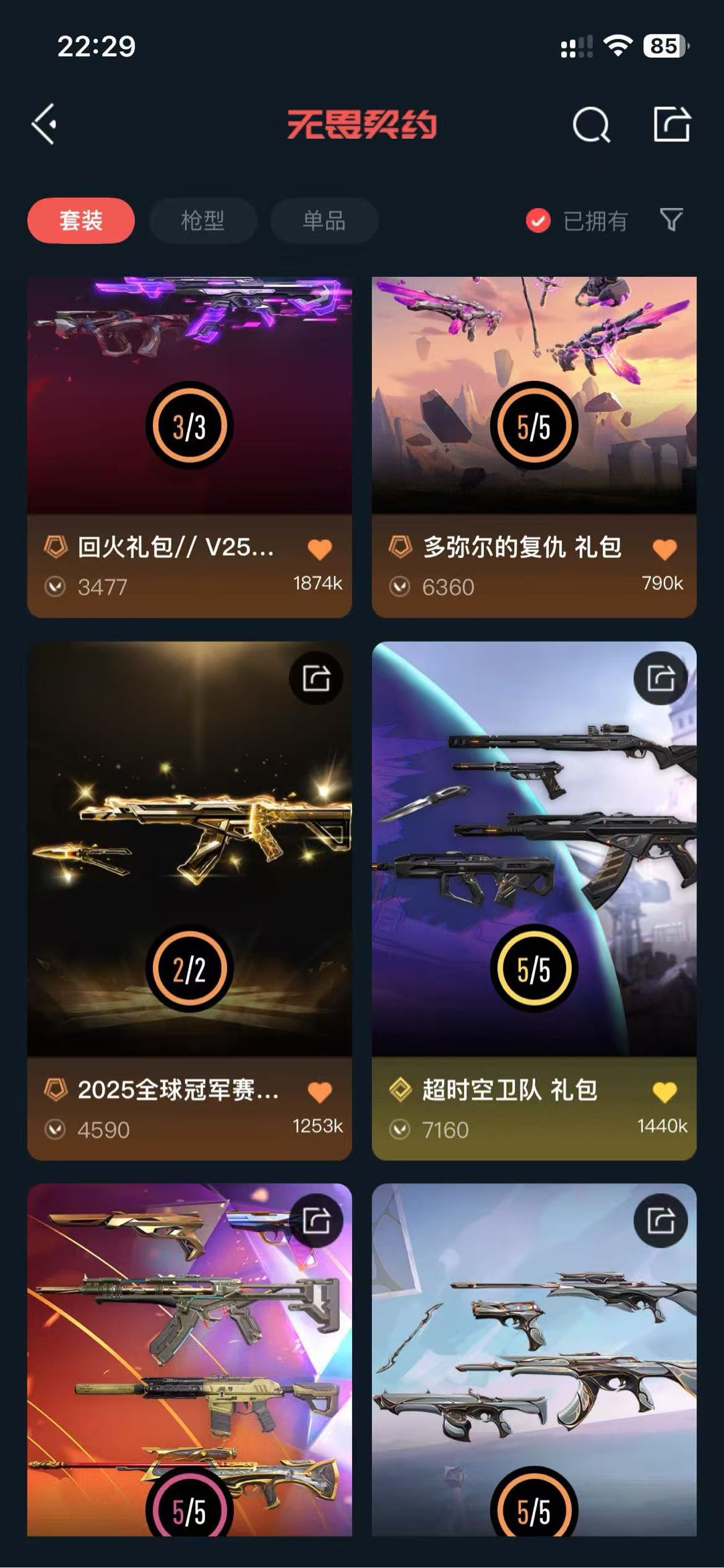Image resolution: width=724 pixels, height=1568 pixels.
Task: Open the 2025全球冠军赛 bundle card
Action: click(190, 901)
